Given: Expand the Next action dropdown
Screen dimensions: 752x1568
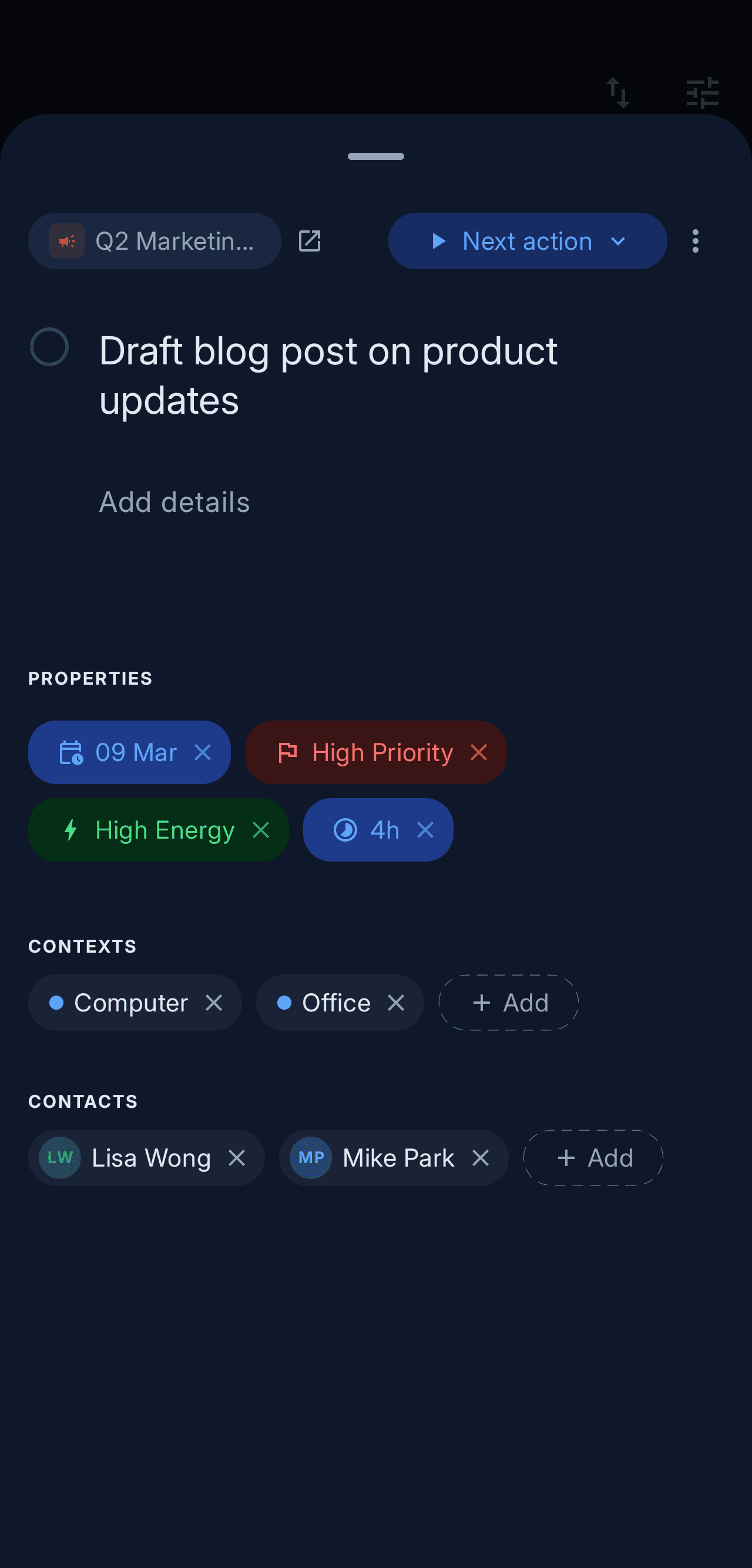Looking at the screenshot, I should (x=619, y=240).
